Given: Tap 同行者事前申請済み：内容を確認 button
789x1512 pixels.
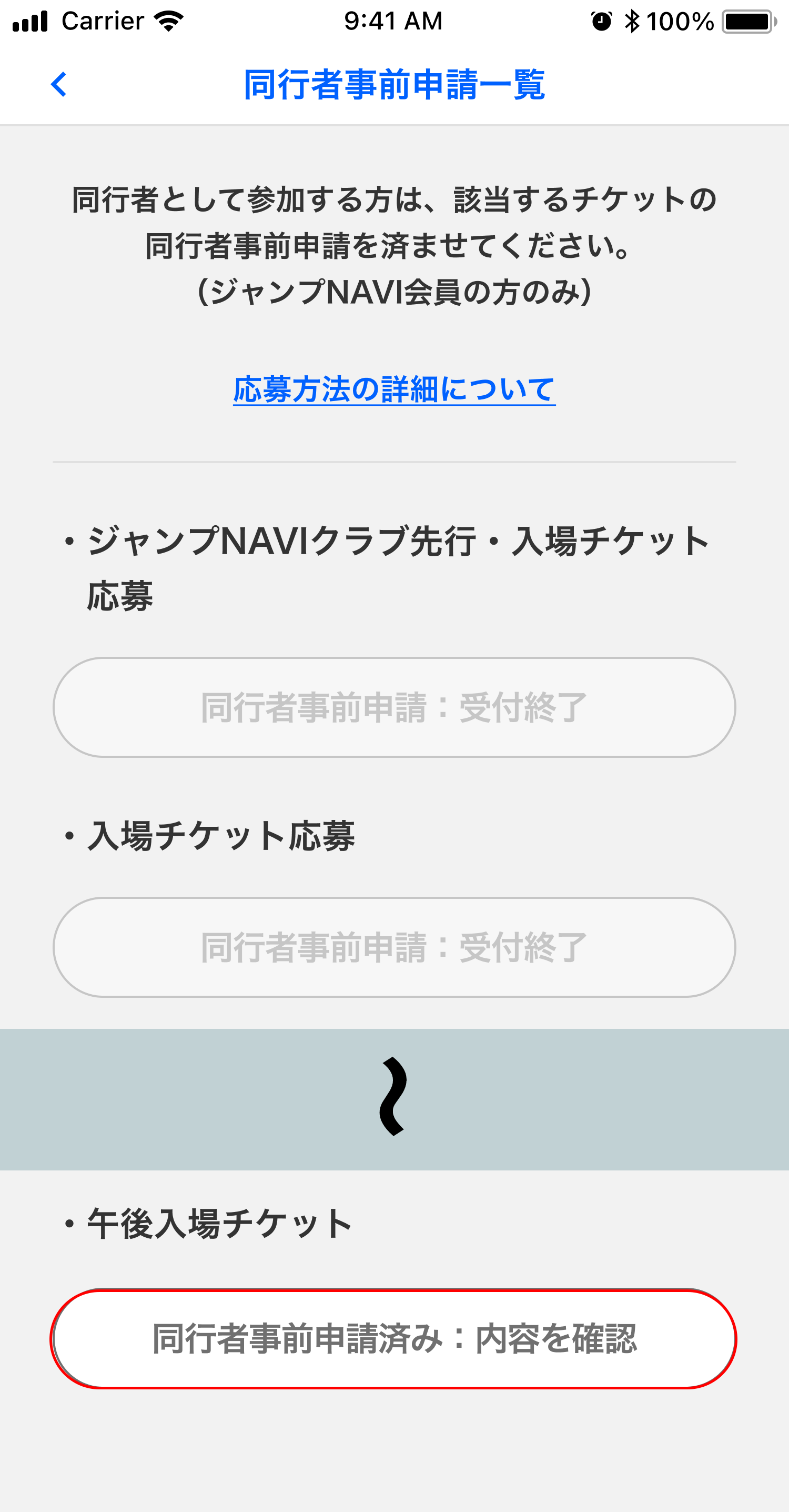Looking at the screenshot, I should click(394, 1339).
